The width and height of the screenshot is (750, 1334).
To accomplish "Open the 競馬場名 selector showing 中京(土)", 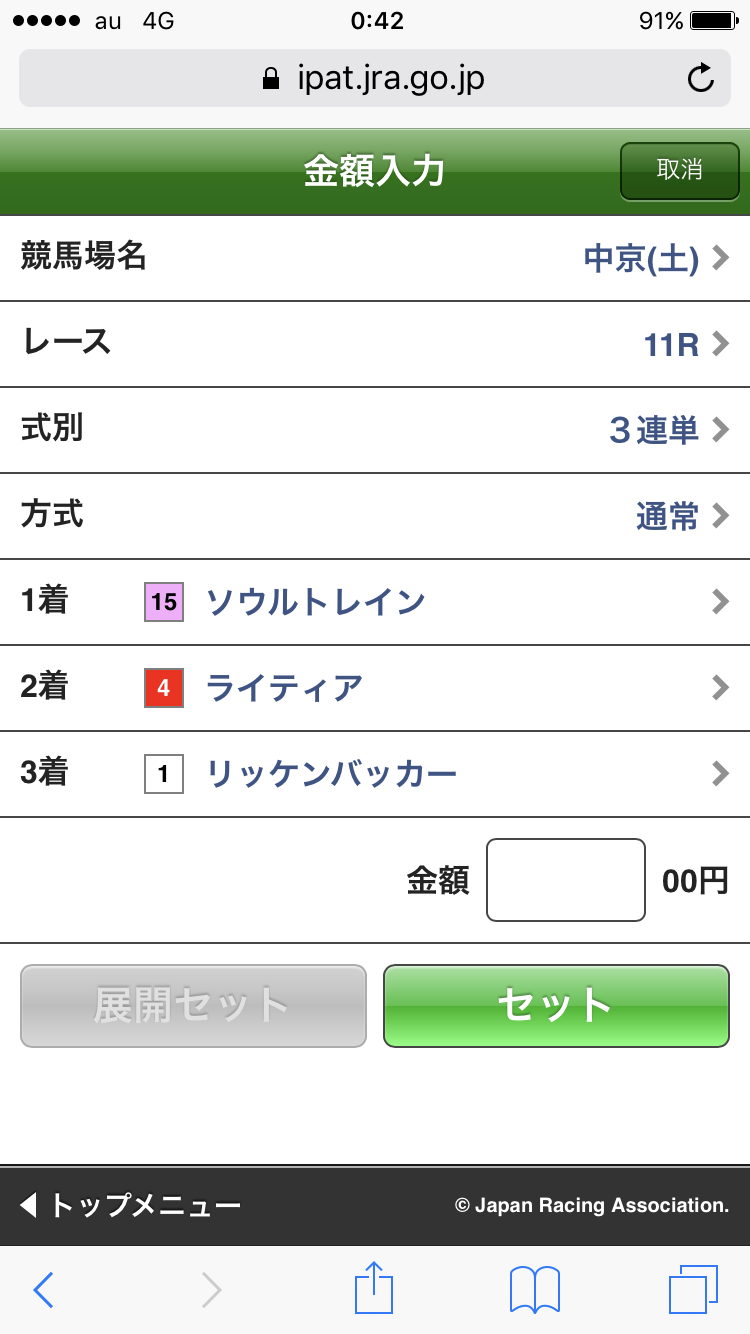I will pos(375,257).
